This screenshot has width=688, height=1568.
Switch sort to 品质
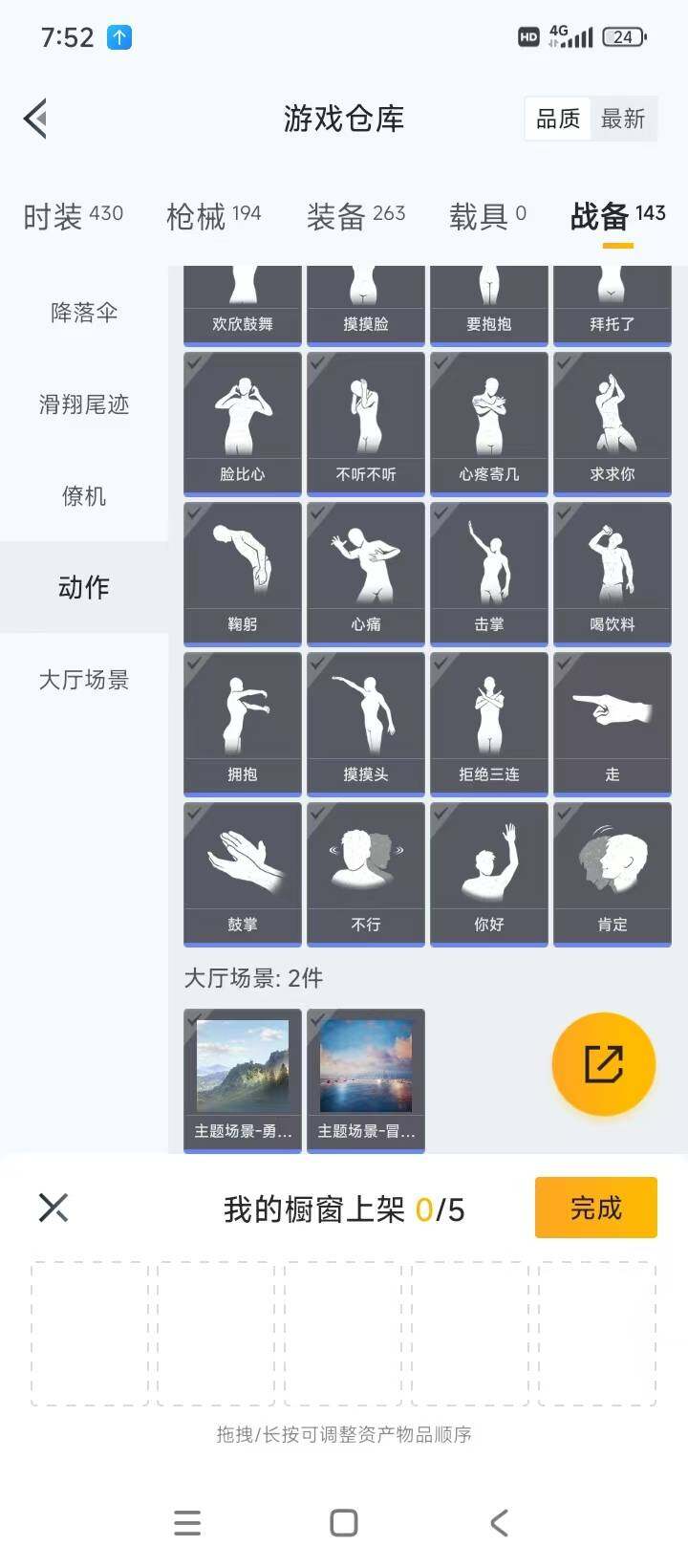tap(557, 118)
